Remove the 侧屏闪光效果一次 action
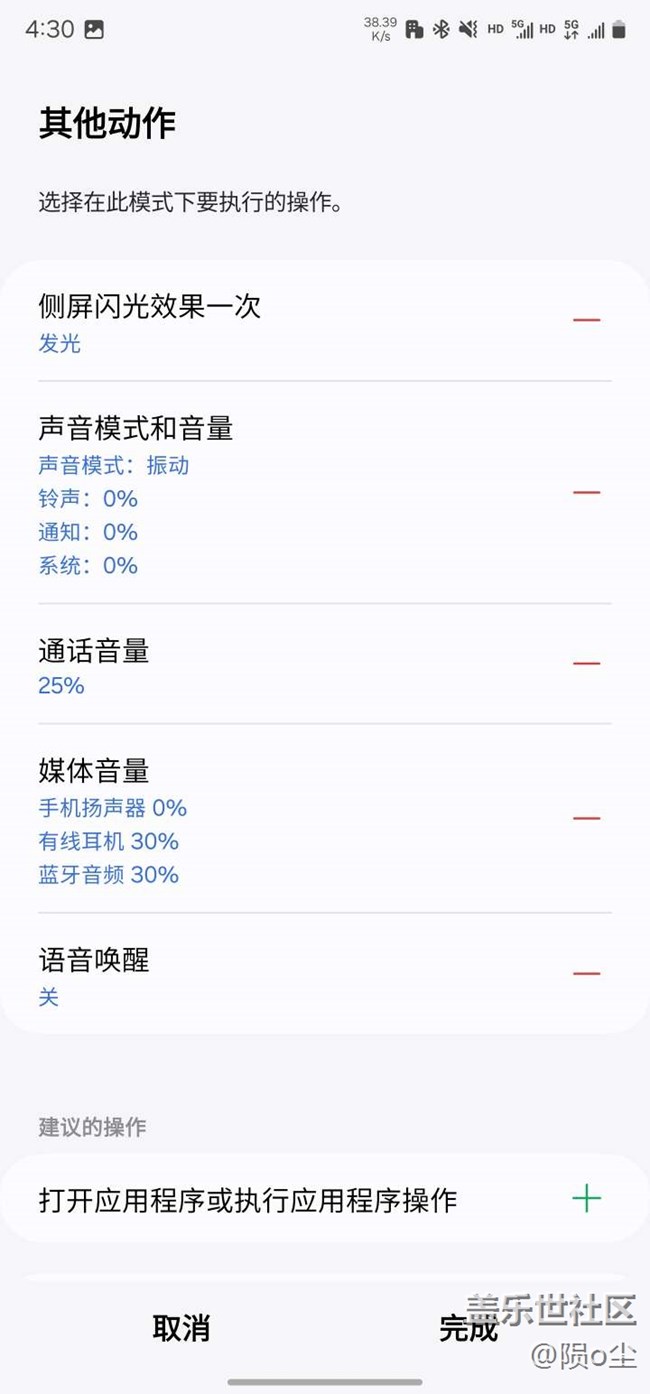This screenshot has height=1394, width=650. (586, 320)
